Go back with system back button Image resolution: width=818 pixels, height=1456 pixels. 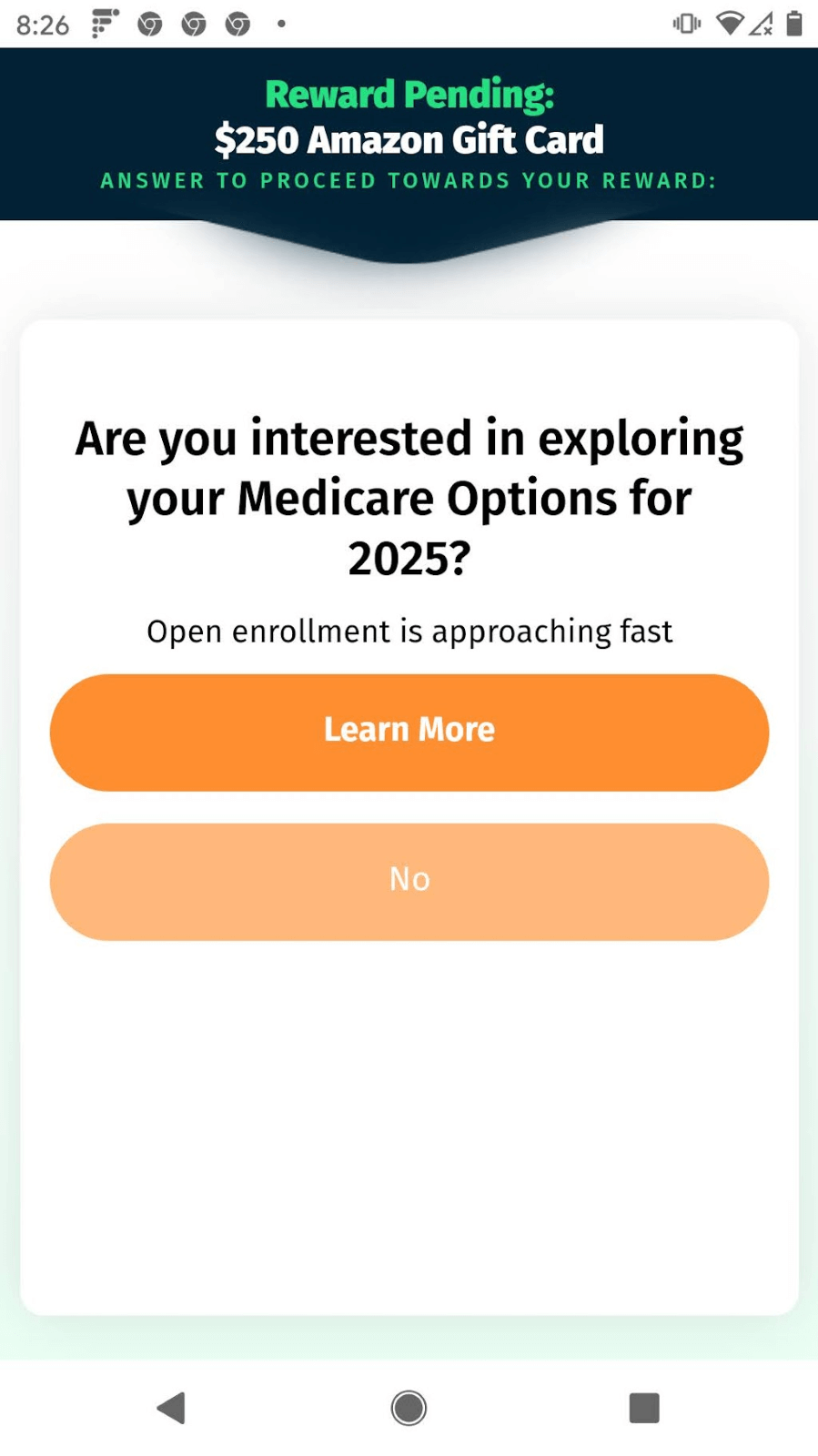[x=171, y=1407]
